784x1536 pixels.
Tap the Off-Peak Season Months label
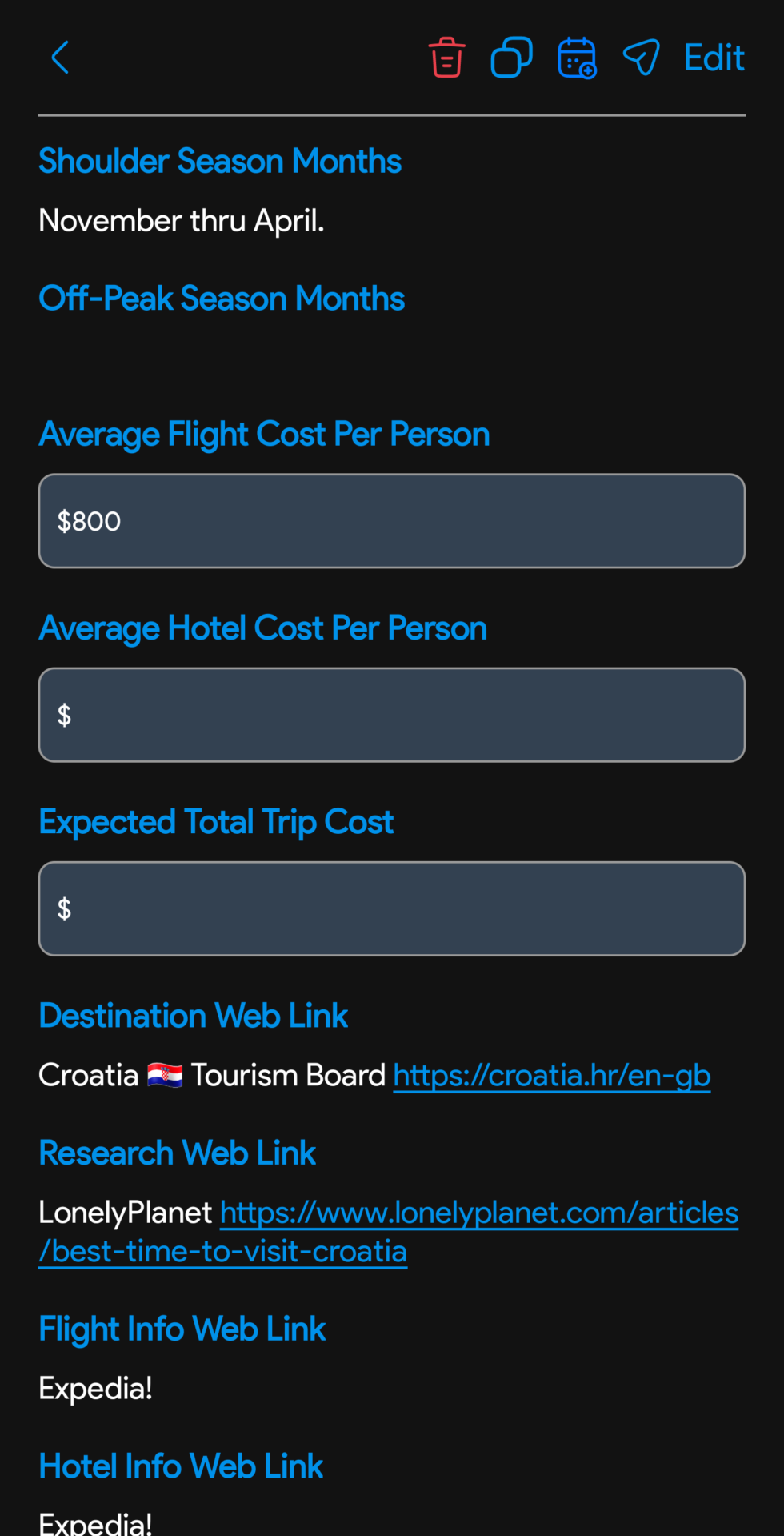point(221,298)
